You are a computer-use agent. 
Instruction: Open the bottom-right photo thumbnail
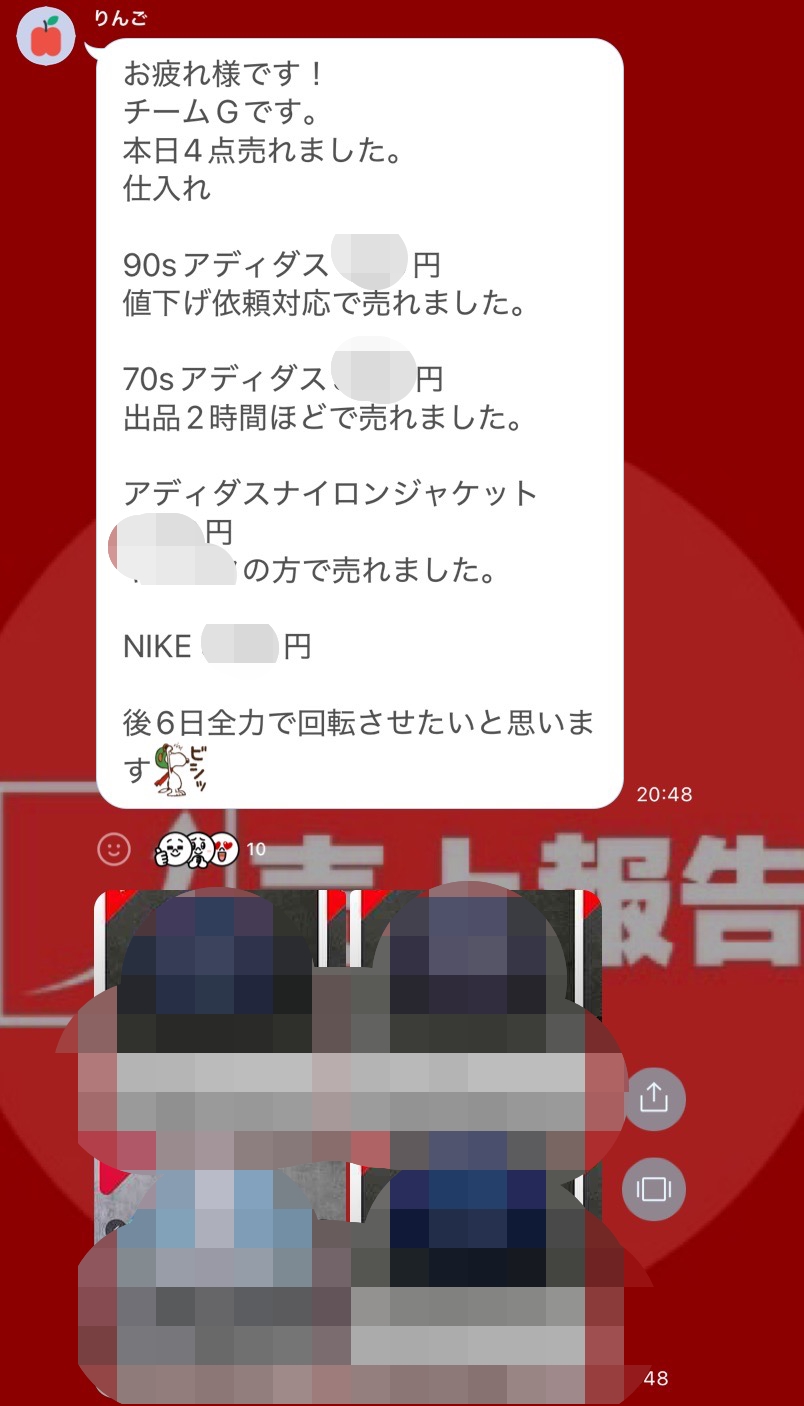[476, 1280]
